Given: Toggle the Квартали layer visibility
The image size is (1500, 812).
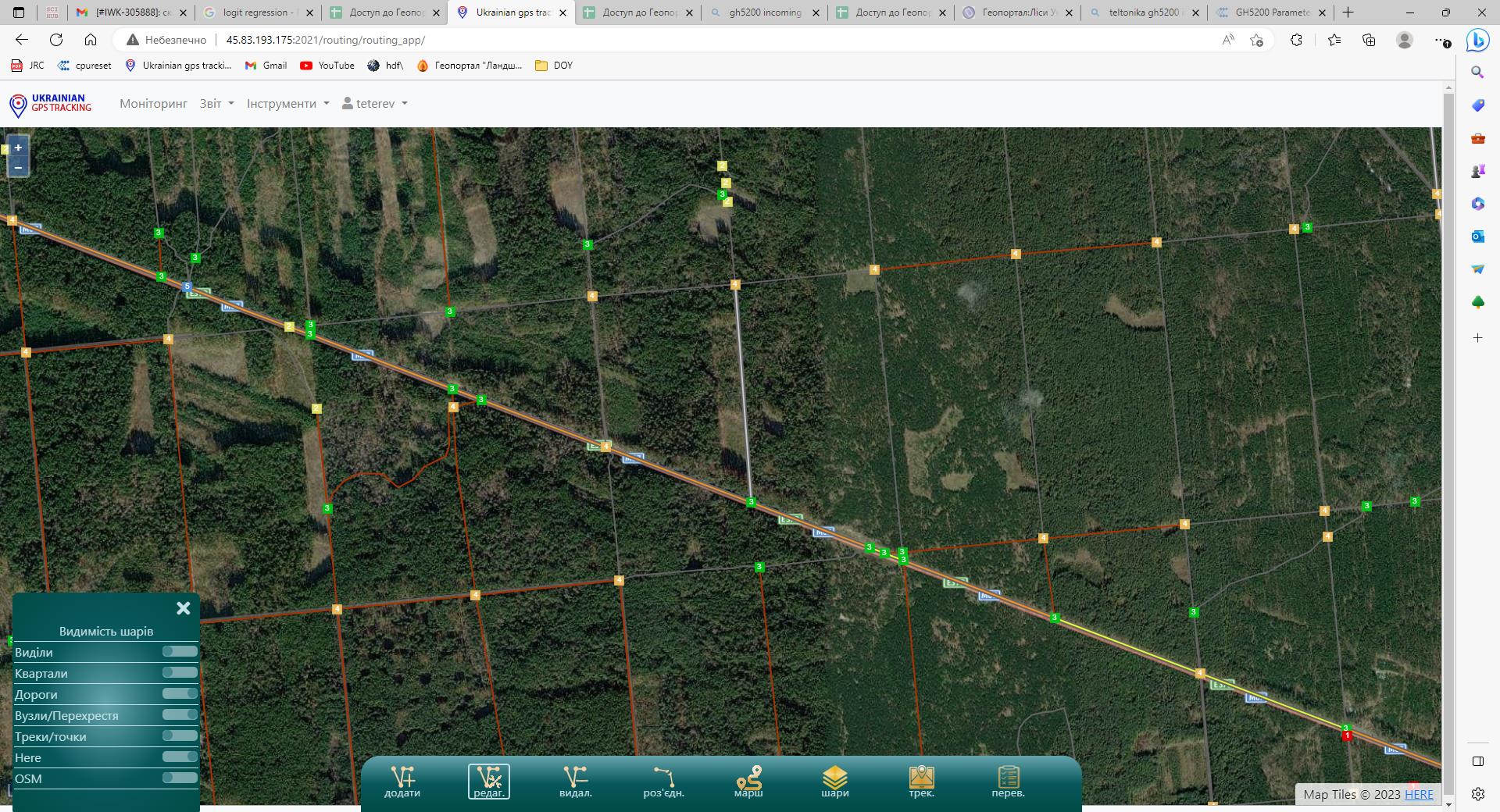Looking at the screenshot, I should (180, 672).
